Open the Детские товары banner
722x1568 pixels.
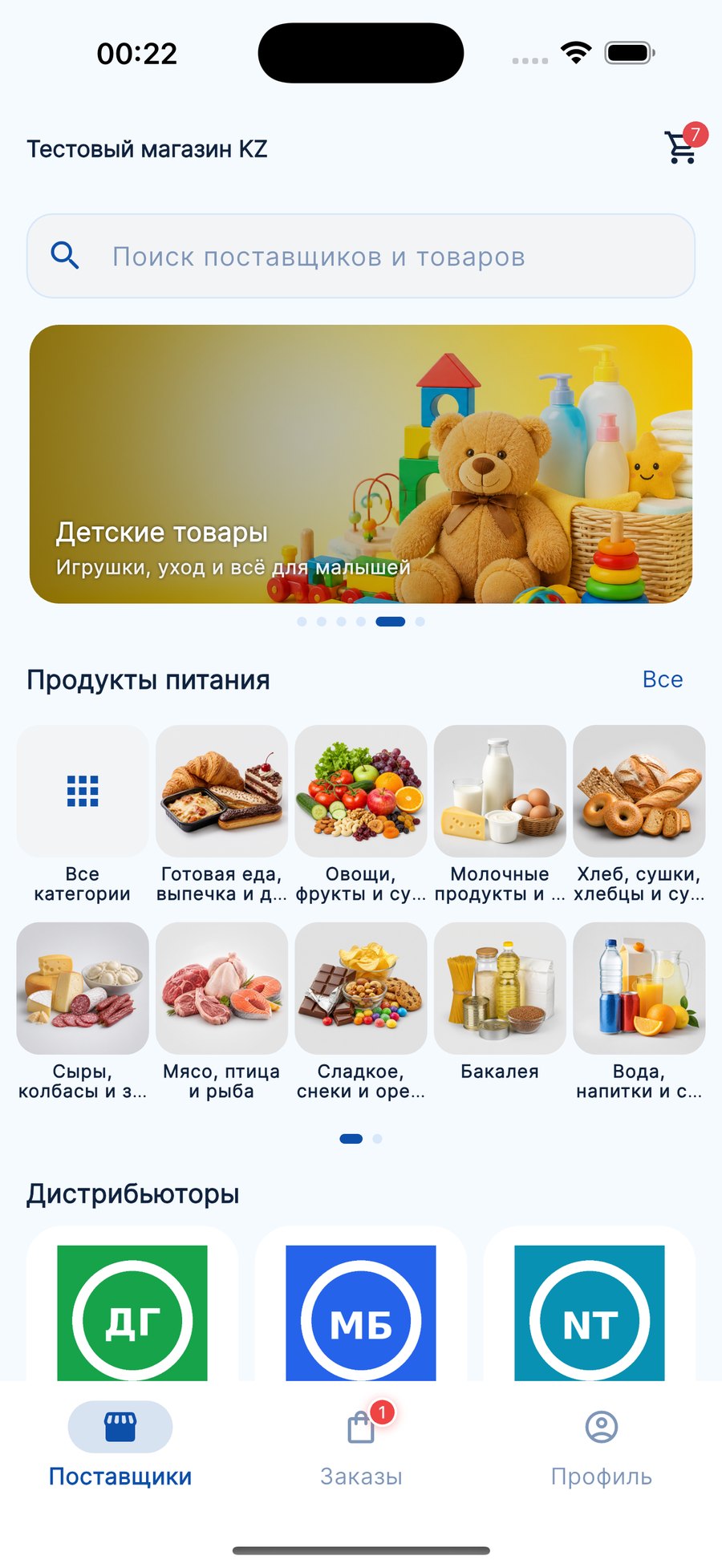coord(361,464)
